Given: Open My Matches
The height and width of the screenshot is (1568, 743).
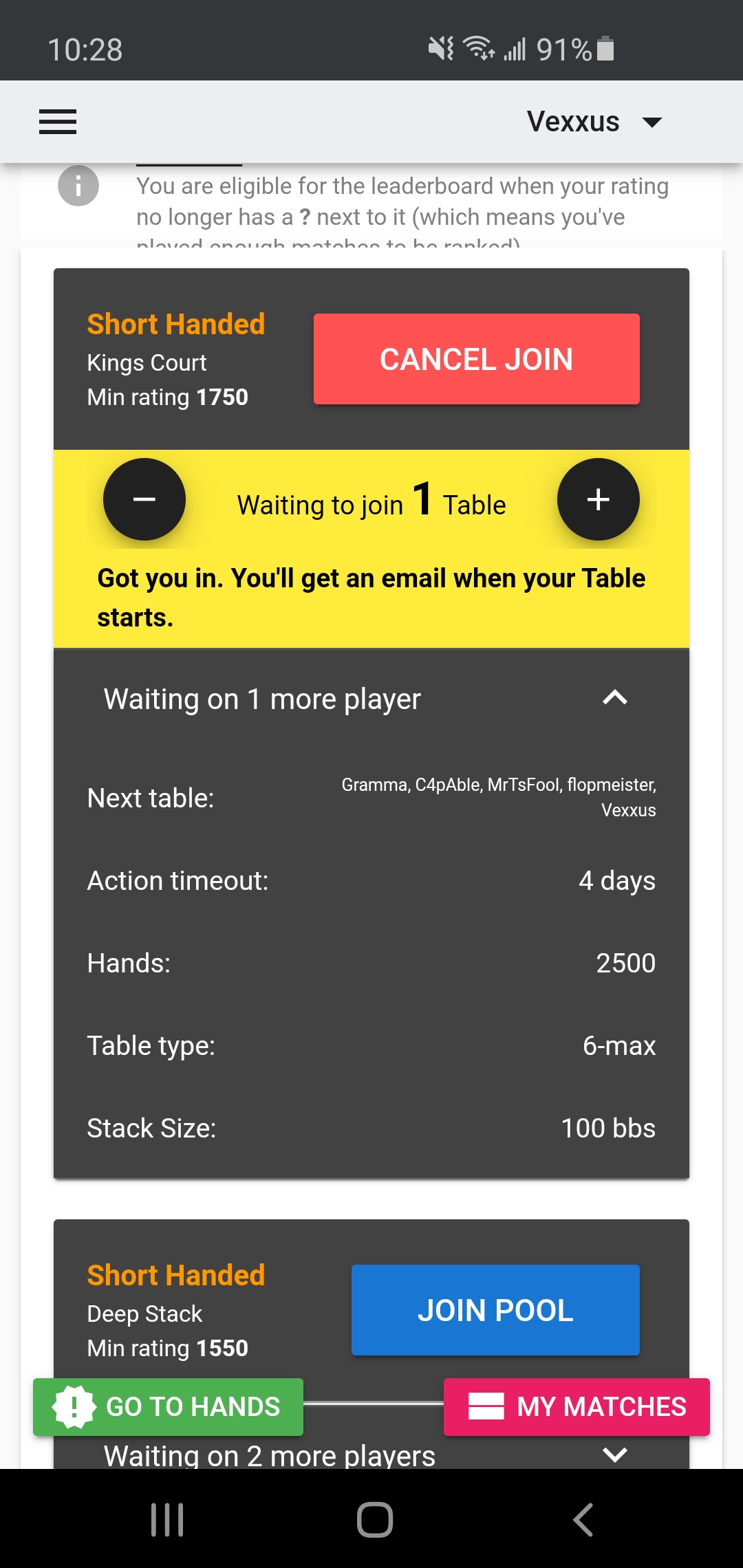Looking at the screenshot, I should point(577,1406).
